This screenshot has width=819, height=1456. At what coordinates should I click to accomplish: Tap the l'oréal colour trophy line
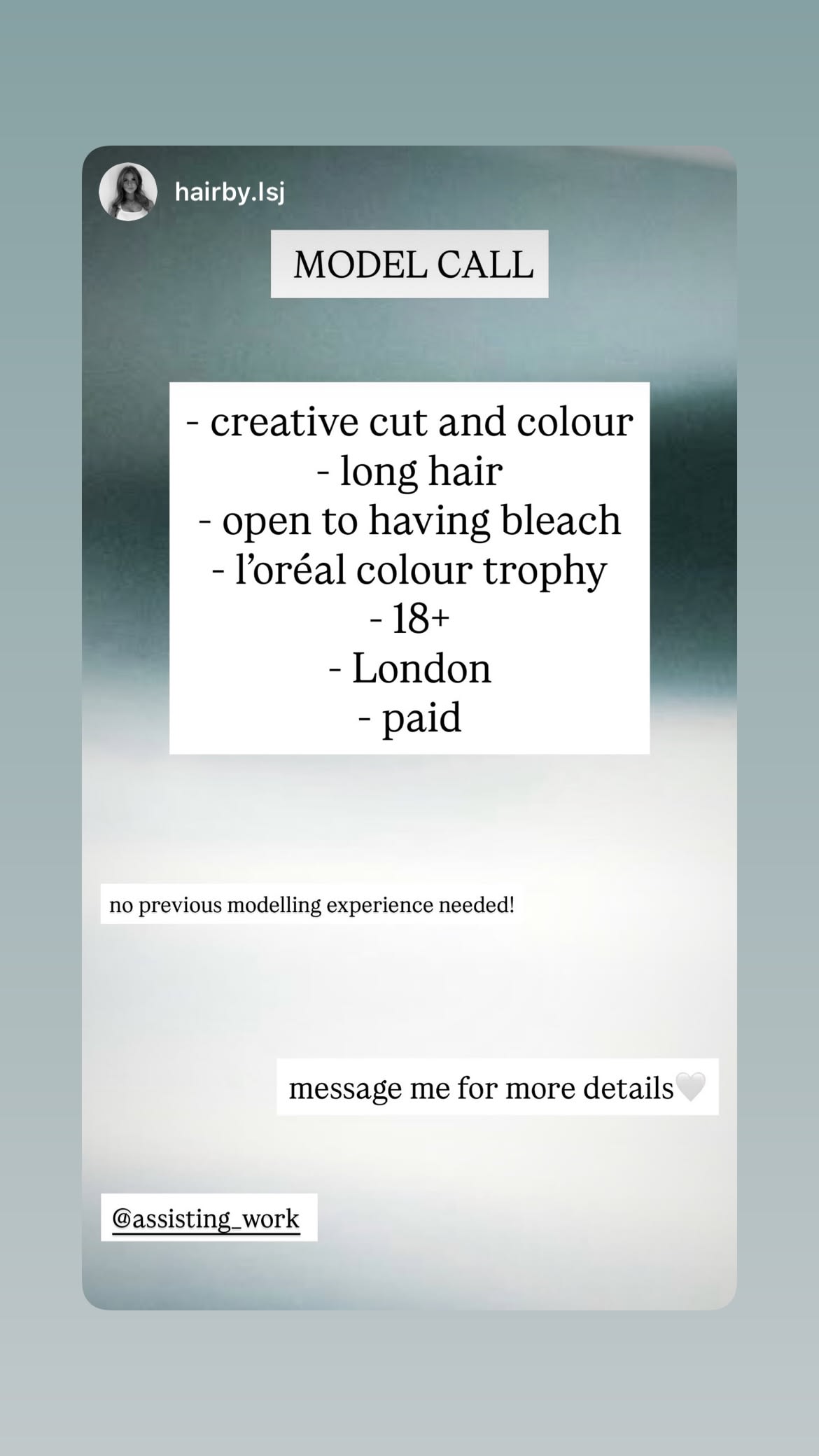coord(409,570)
